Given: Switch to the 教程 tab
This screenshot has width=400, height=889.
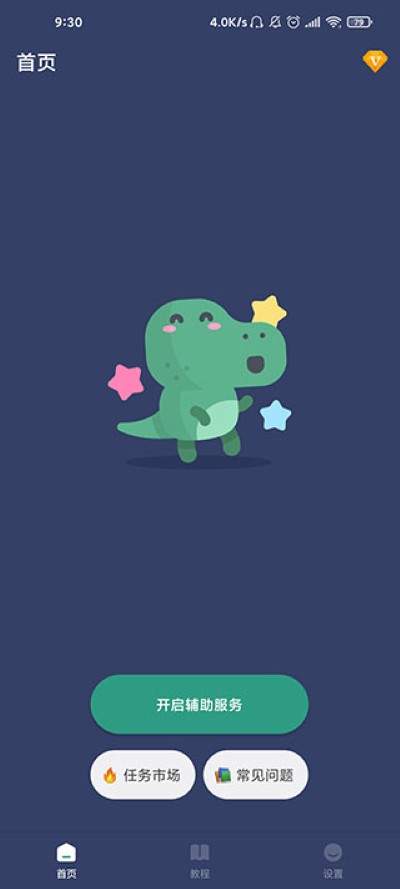Looking at the screenshot, I should click(199, 861).
